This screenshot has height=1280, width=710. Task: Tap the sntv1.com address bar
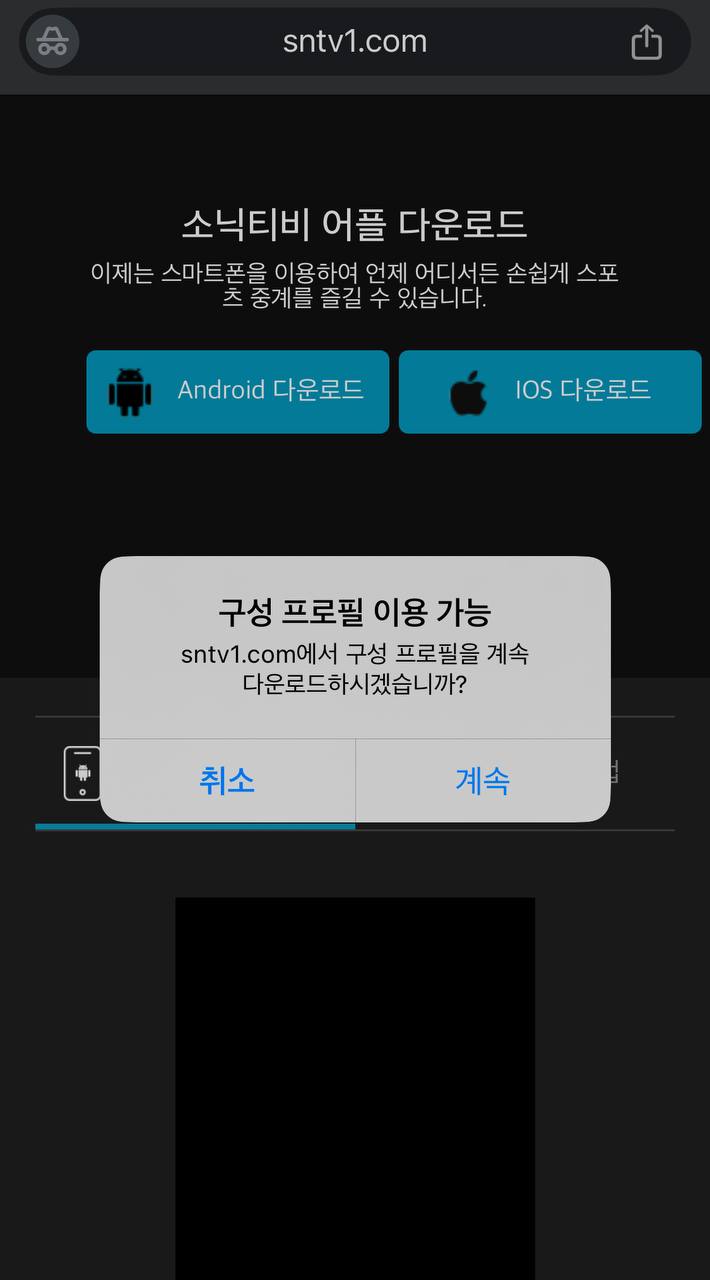[x=354, y=42]
